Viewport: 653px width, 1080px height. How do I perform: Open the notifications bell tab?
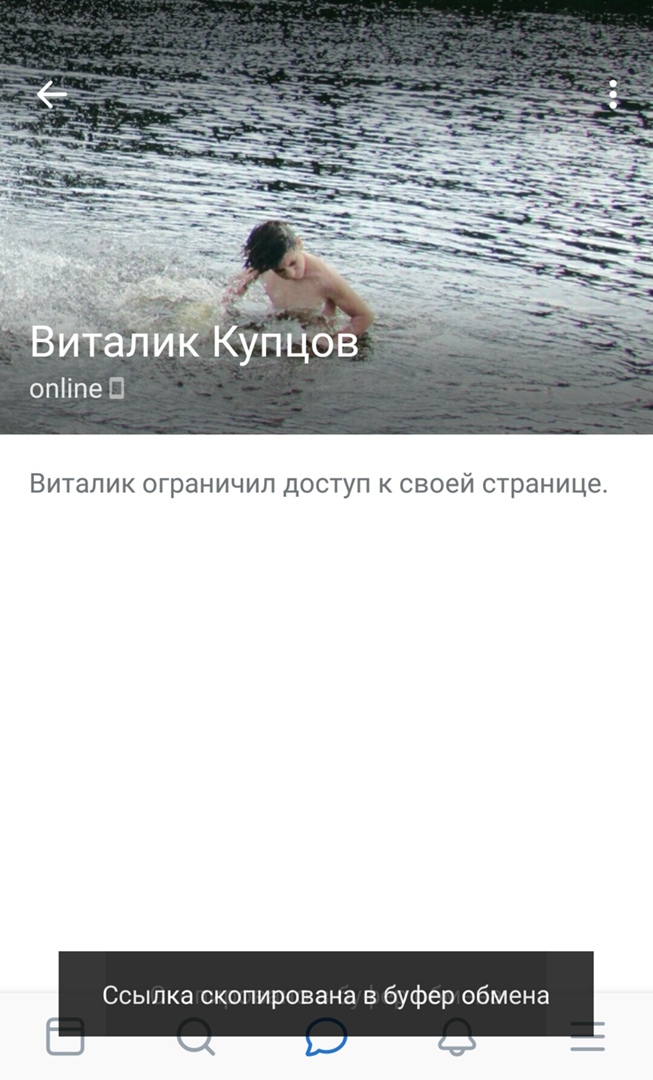coord(457,1037)
